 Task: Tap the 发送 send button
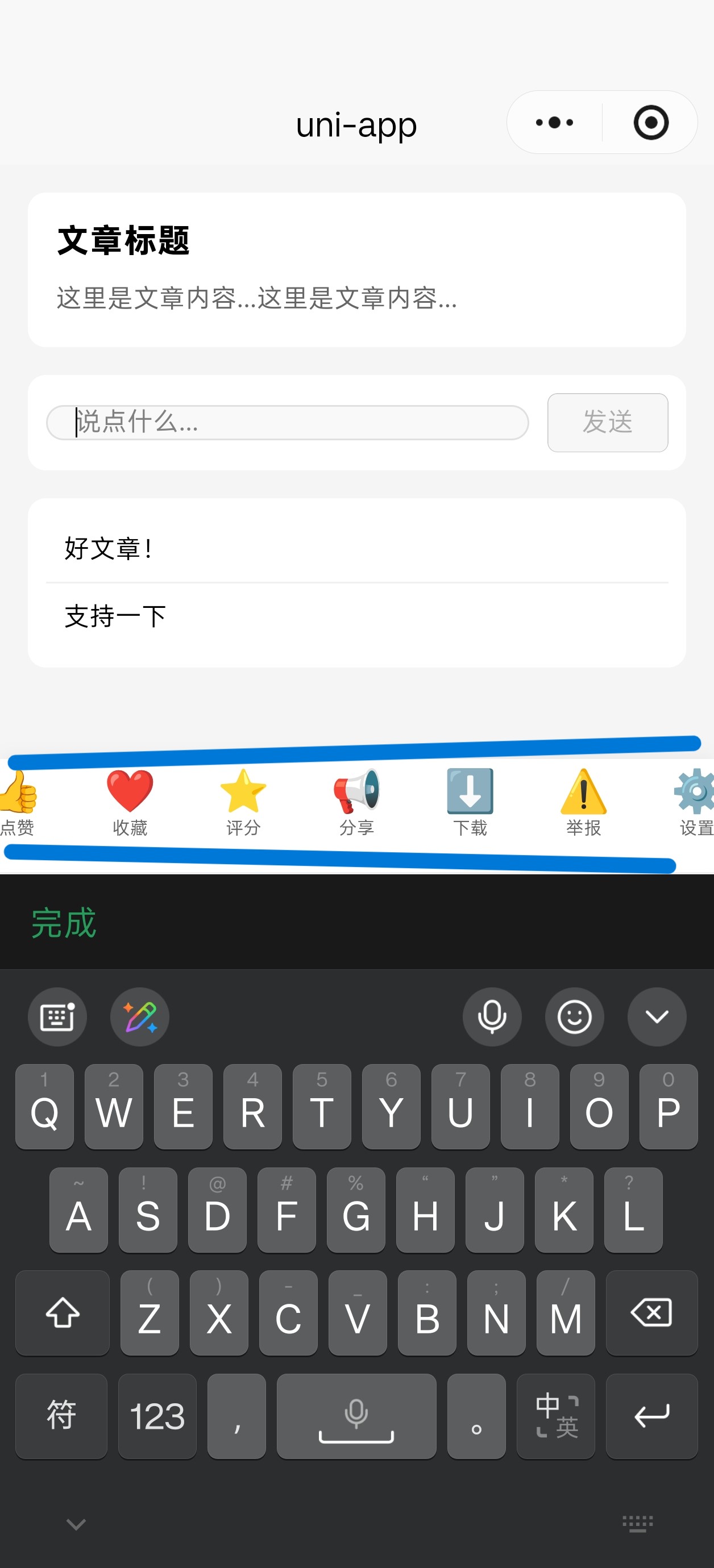[x=607, y=422]
